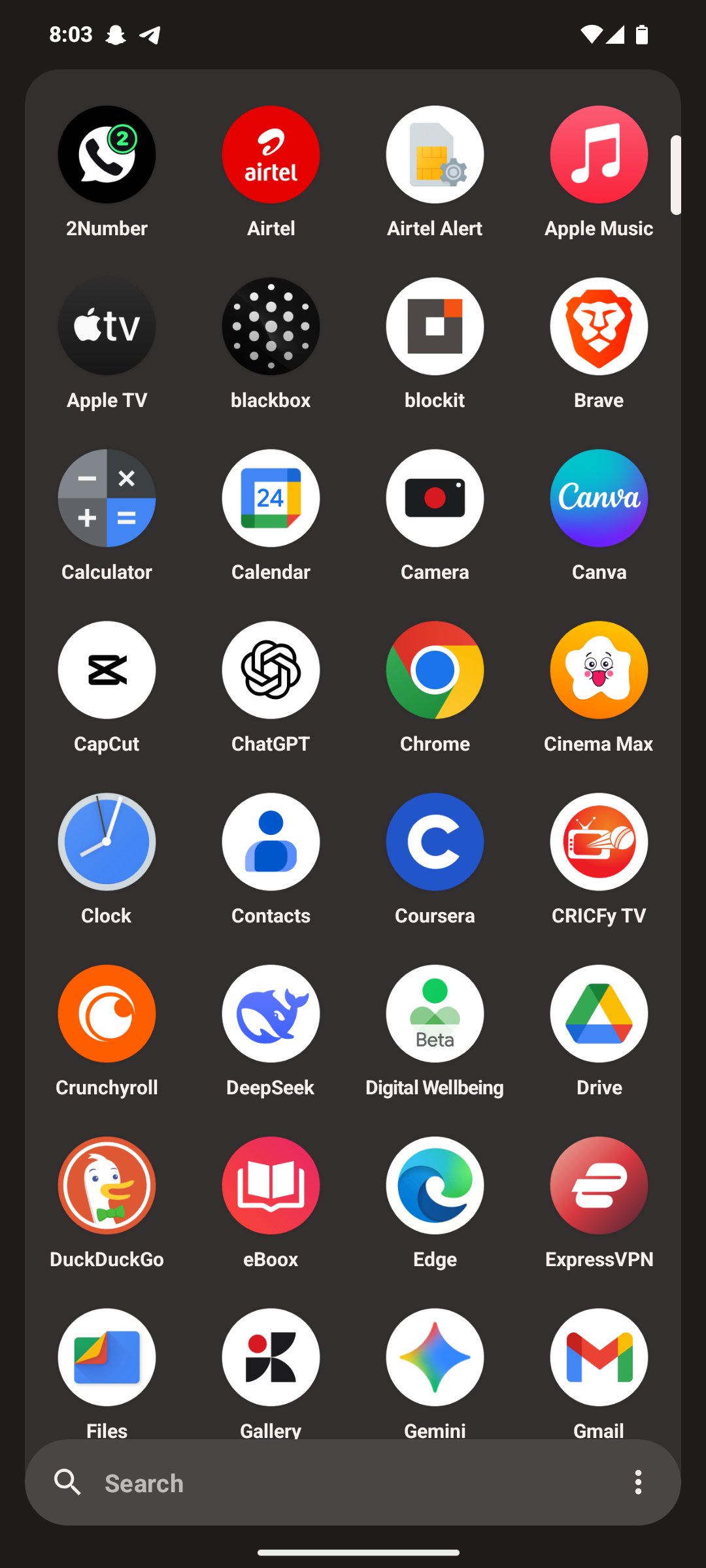Launch the Chrome browser

(x=435, y=670)
